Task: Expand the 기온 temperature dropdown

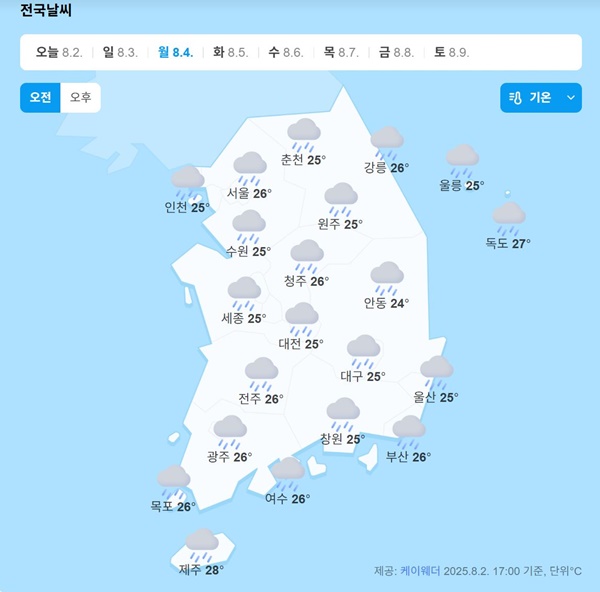Action: click(541, 98)
